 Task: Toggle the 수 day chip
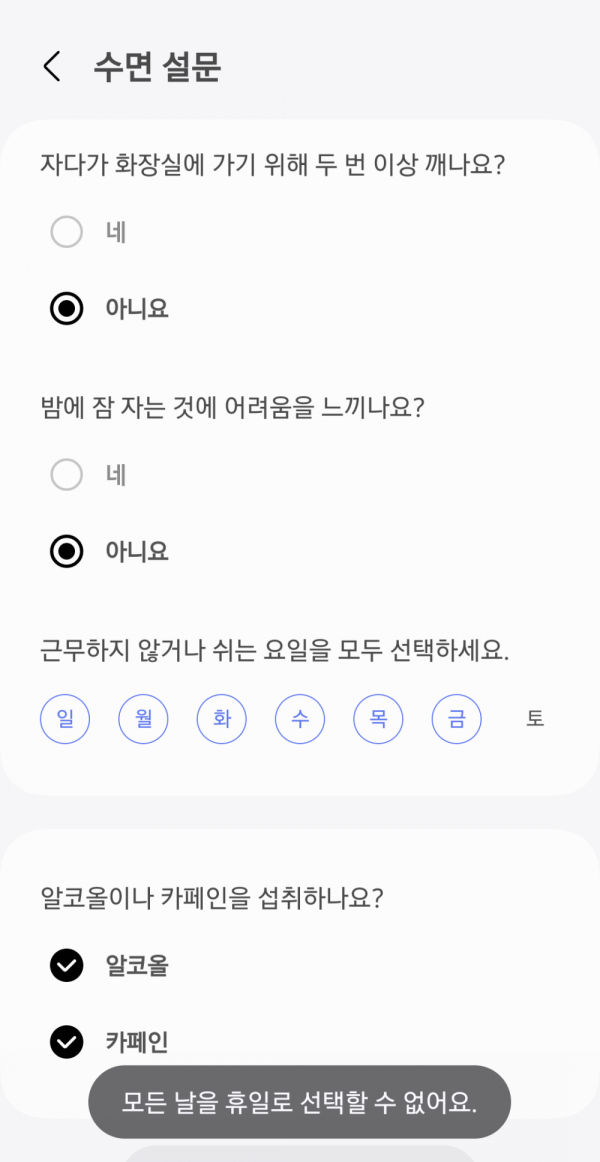tap(300, 718)
